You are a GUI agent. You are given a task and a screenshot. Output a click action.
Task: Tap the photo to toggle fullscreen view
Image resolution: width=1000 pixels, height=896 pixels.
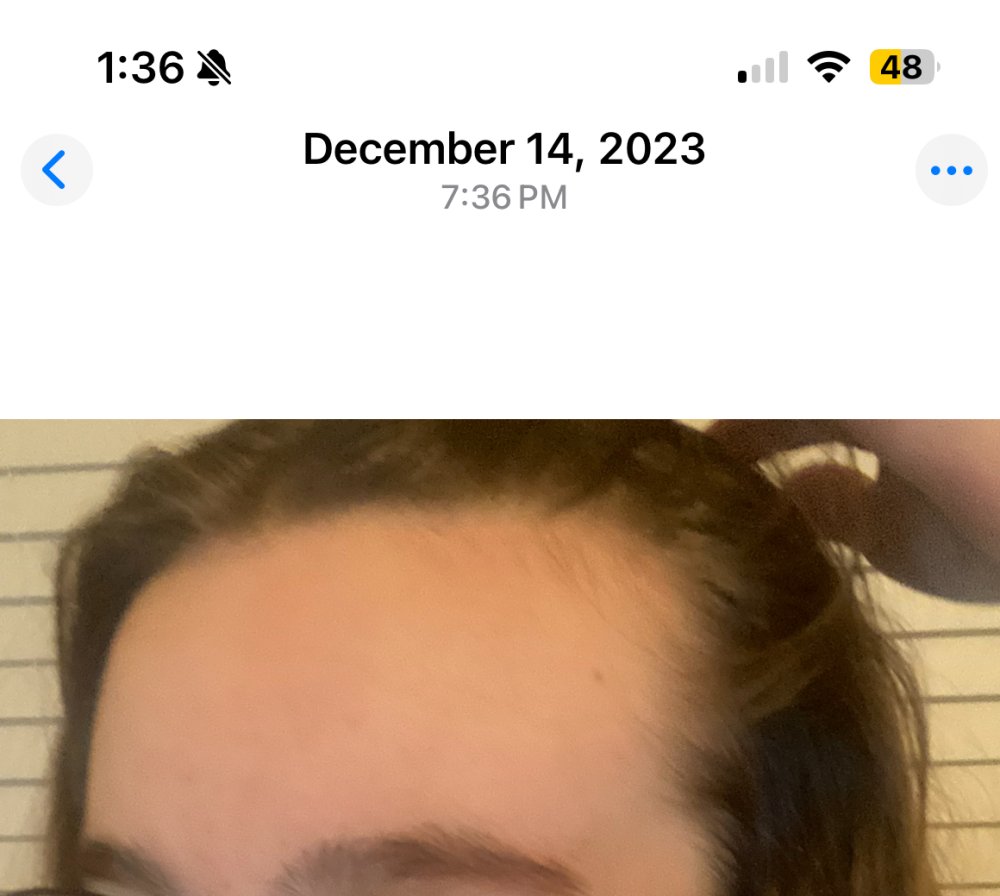point(500,660)
